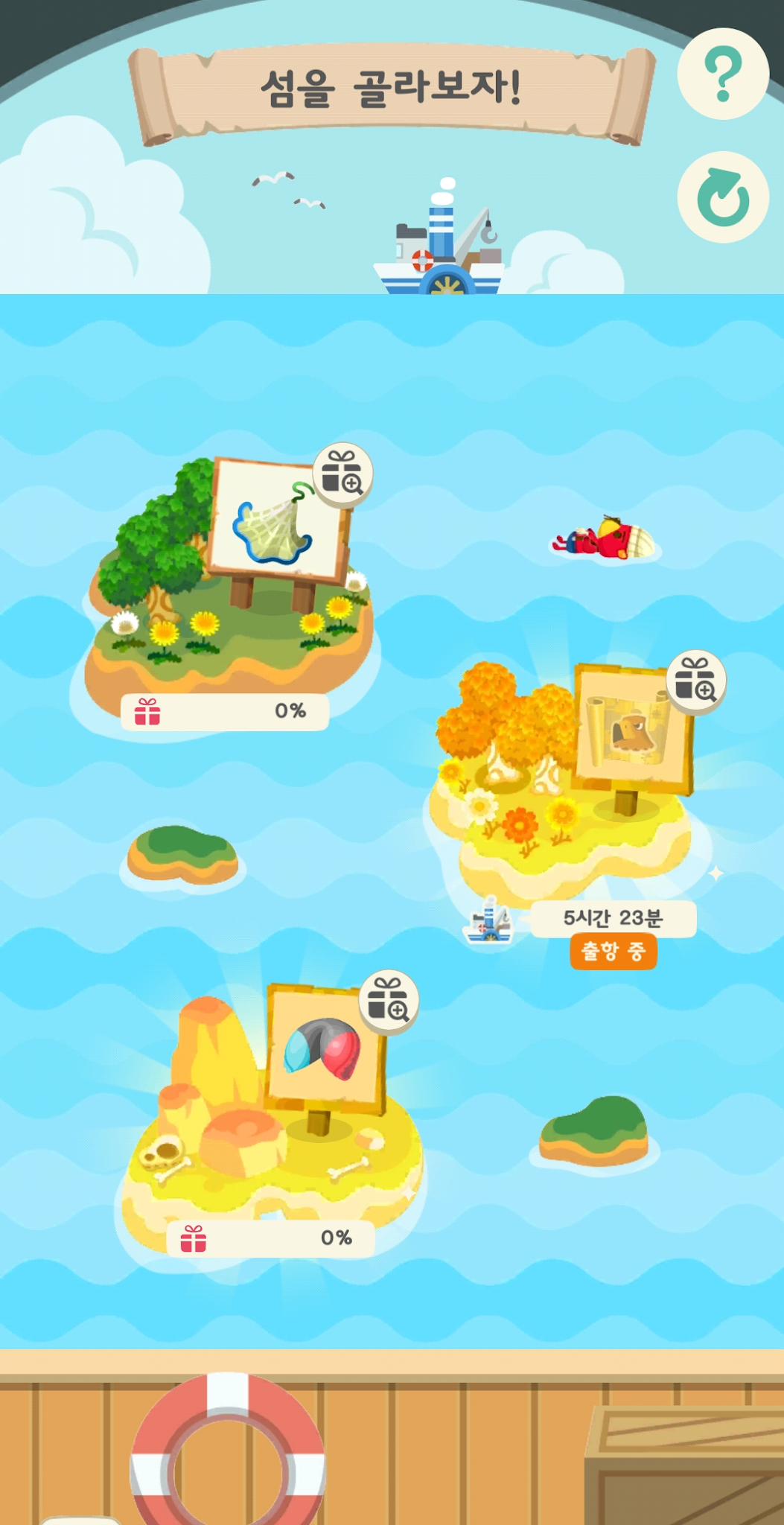Viewport: 784px width, 1525px height.
Task: View rewards for the golden autumn island
Action: [x=695, y=681]
